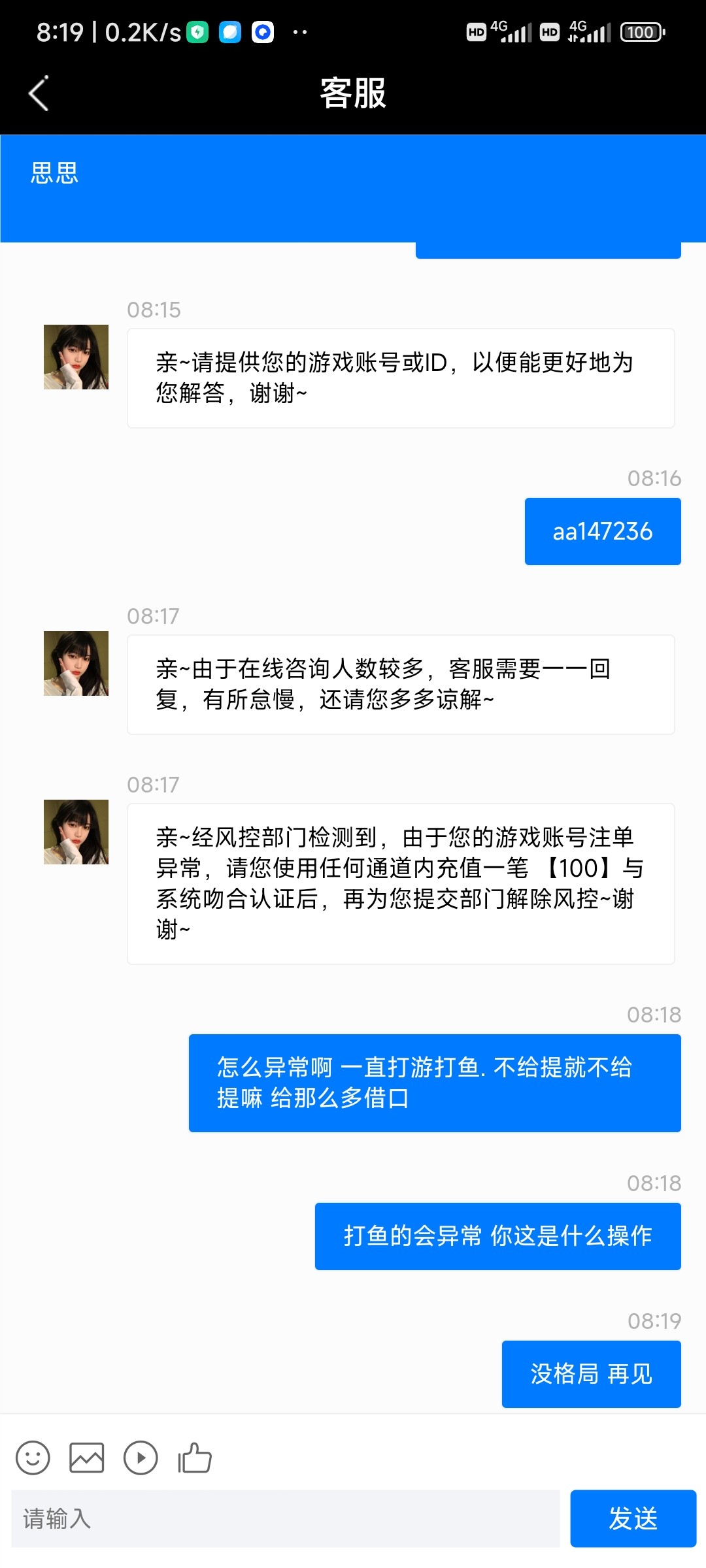The image size is (706, 1568).
Task: Attach a picture to the chat
Action: click(87, 1458)
